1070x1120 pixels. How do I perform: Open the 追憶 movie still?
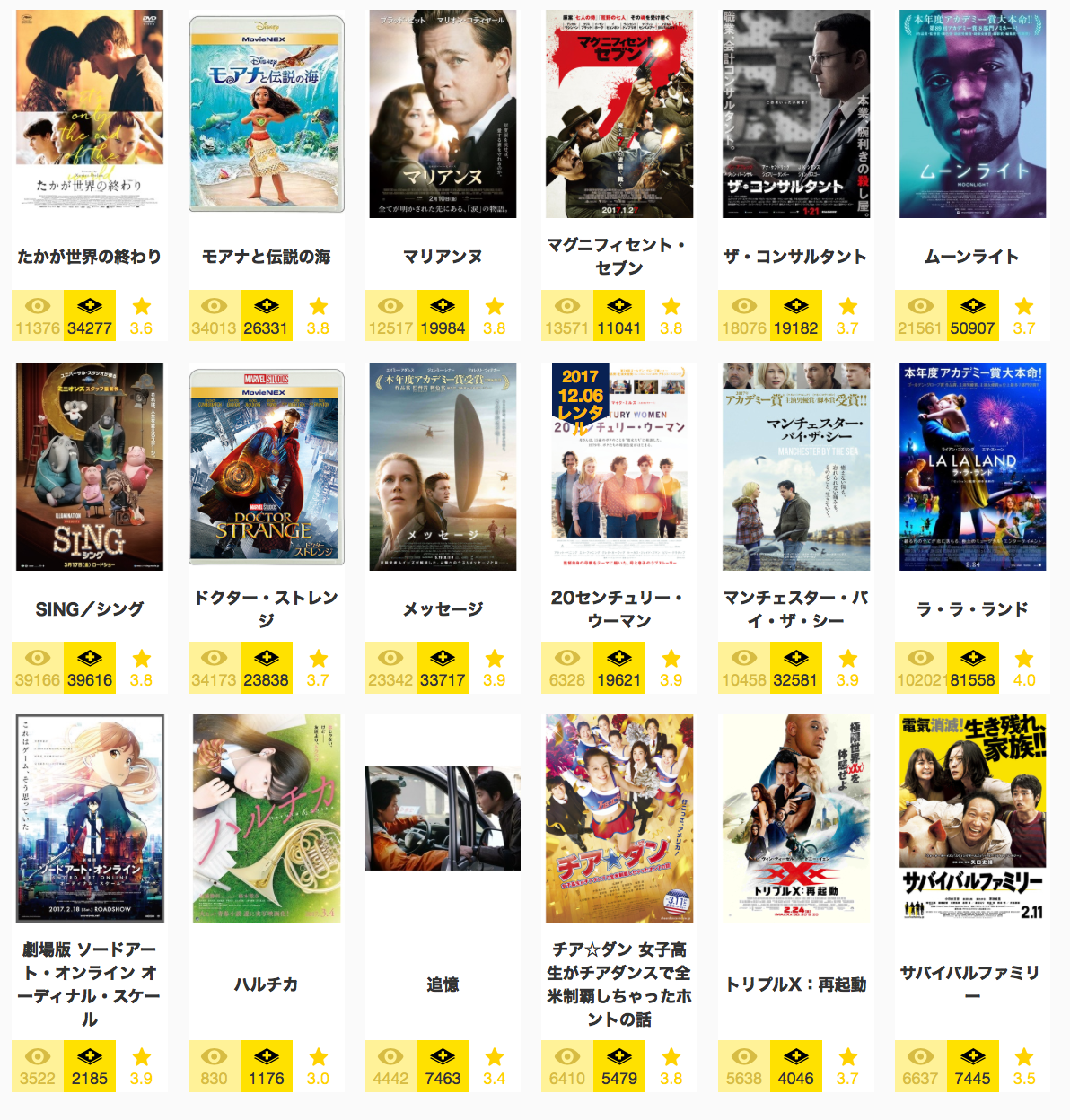(443, 818)
